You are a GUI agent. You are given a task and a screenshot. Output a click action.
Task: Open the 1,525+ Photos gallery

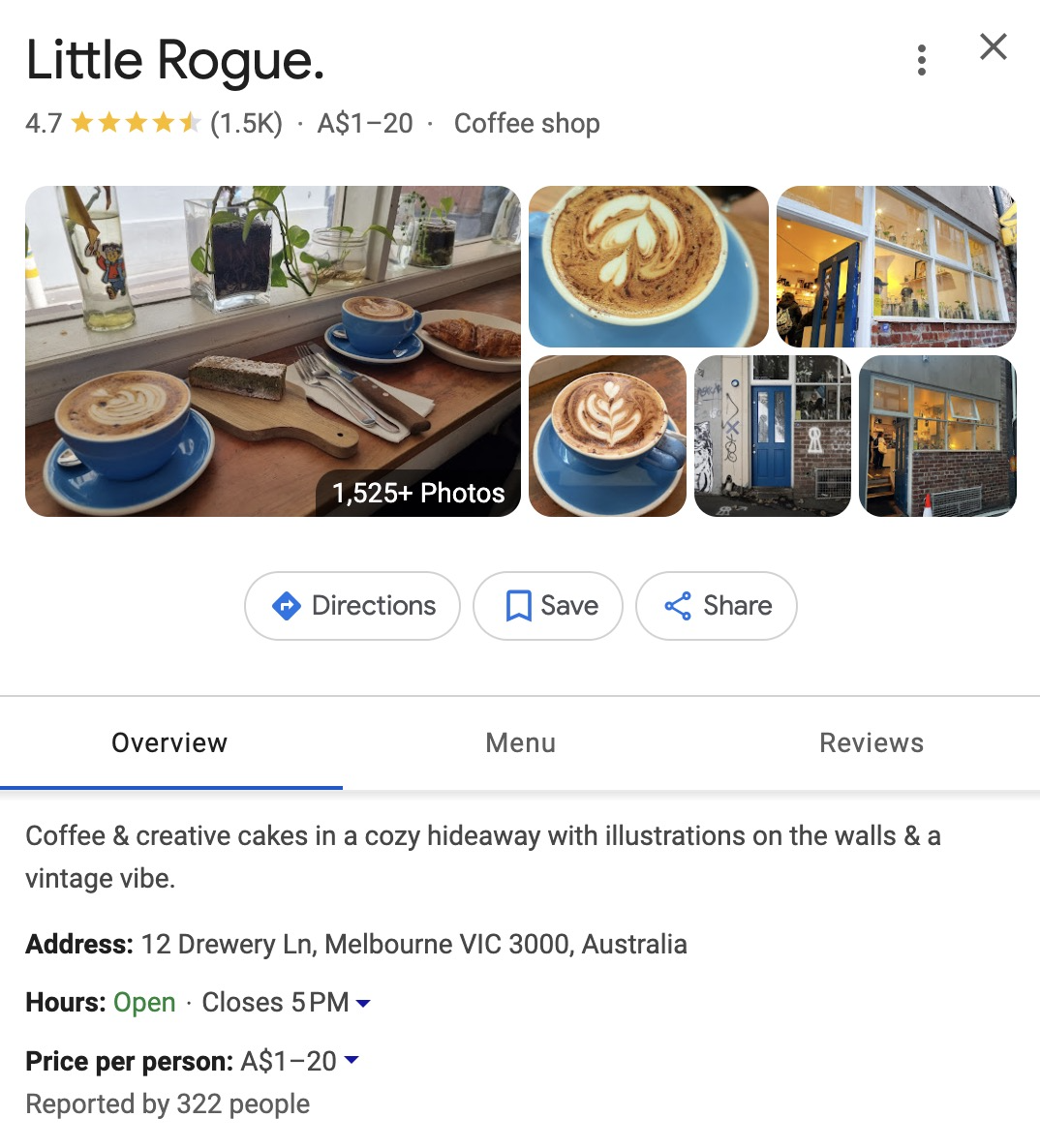[x=416, y=493]
